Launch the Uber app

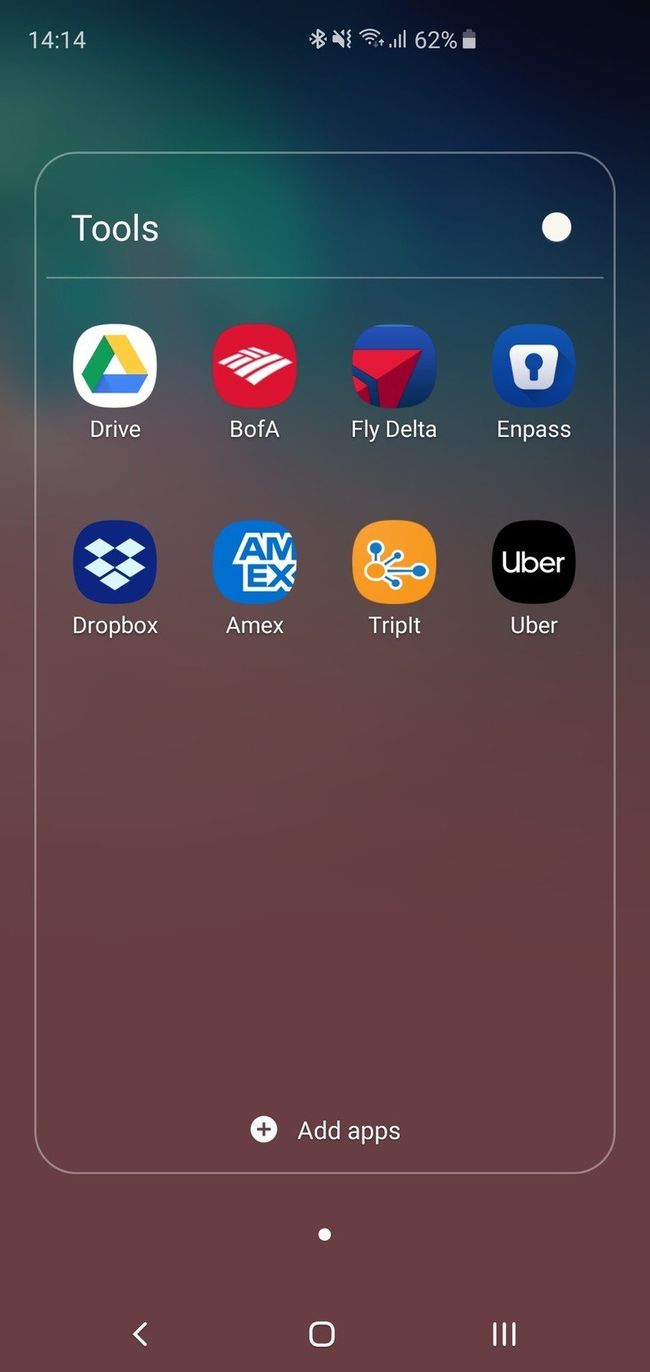coord(533,562)
